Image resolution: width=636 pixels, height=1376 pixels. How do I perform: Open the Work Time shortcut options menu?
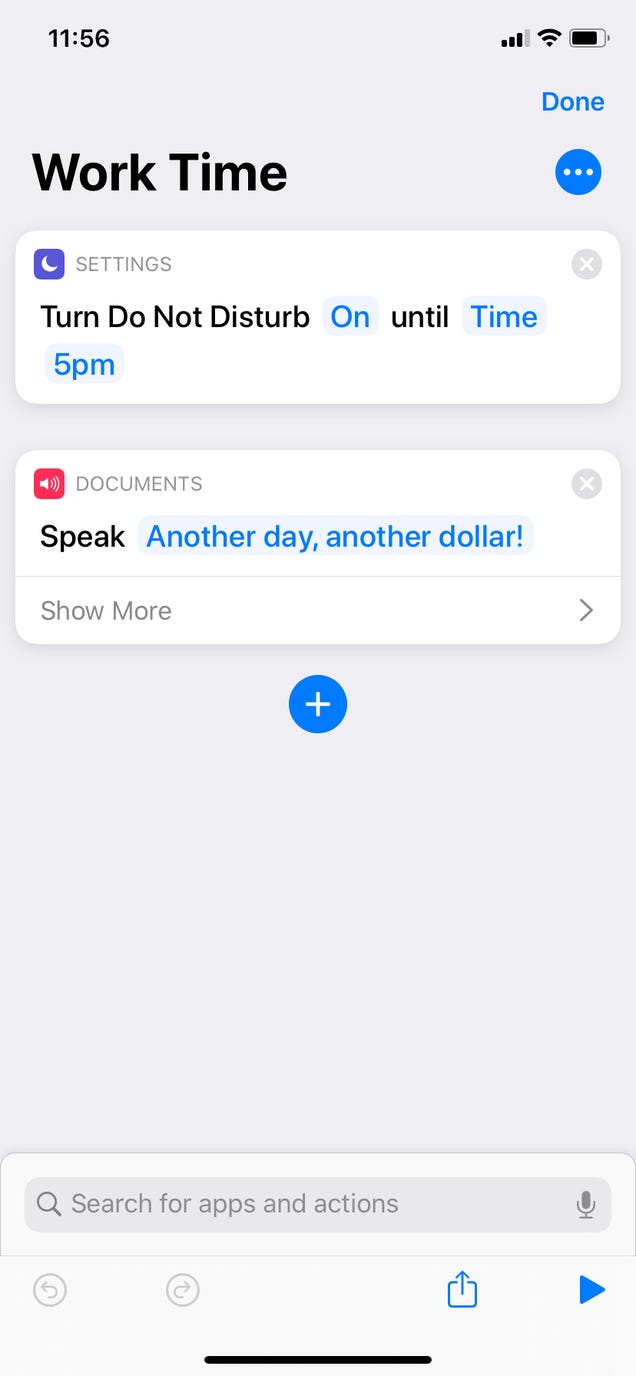[578, 173]
